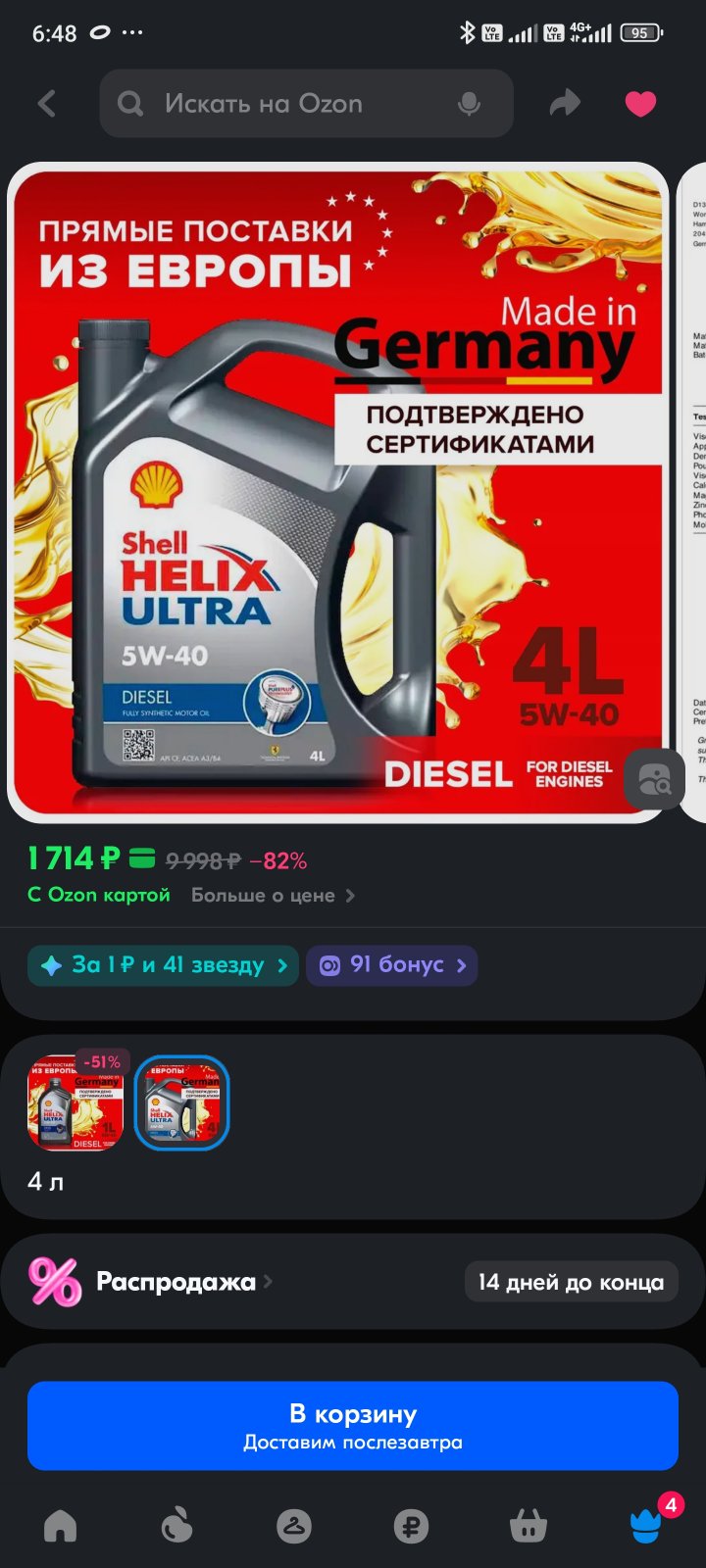This screenshot has width=706, height=1568.
Task: Open the main Shell Helix product image
Action: coord(338,493)
